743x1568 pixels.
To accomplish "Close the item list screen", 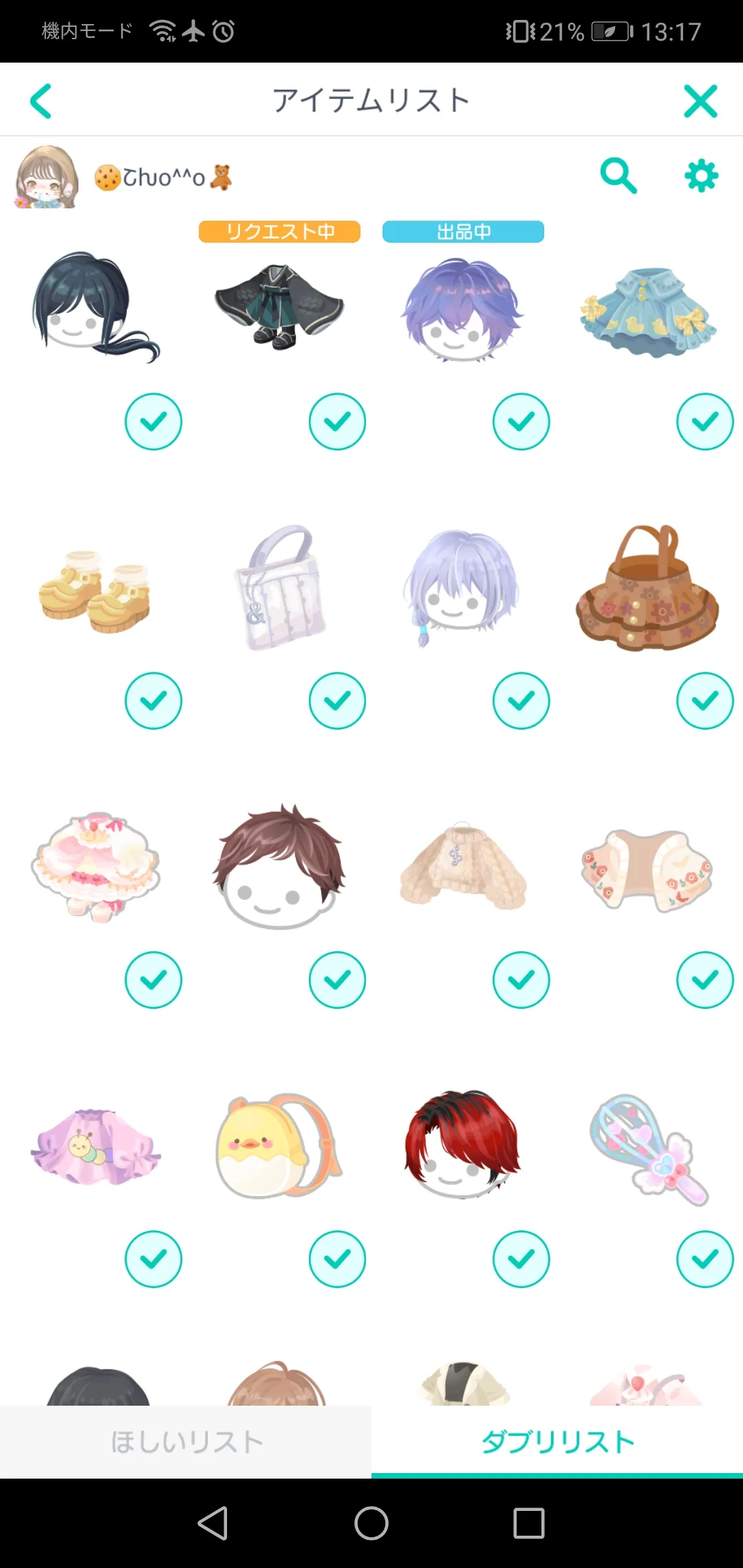I will tap(700, 101).
